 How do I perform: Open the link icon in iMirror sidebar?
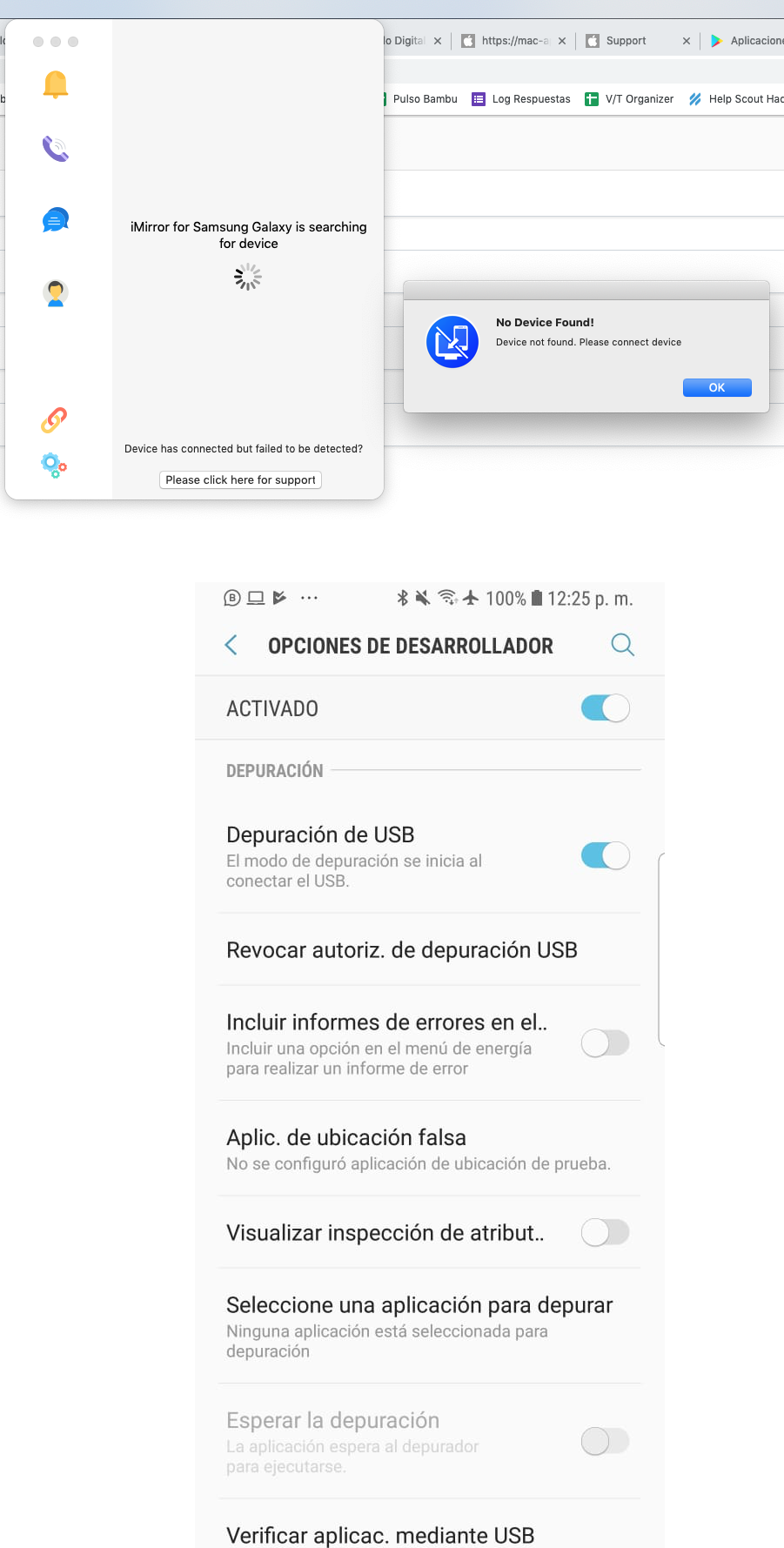point(54,420)
